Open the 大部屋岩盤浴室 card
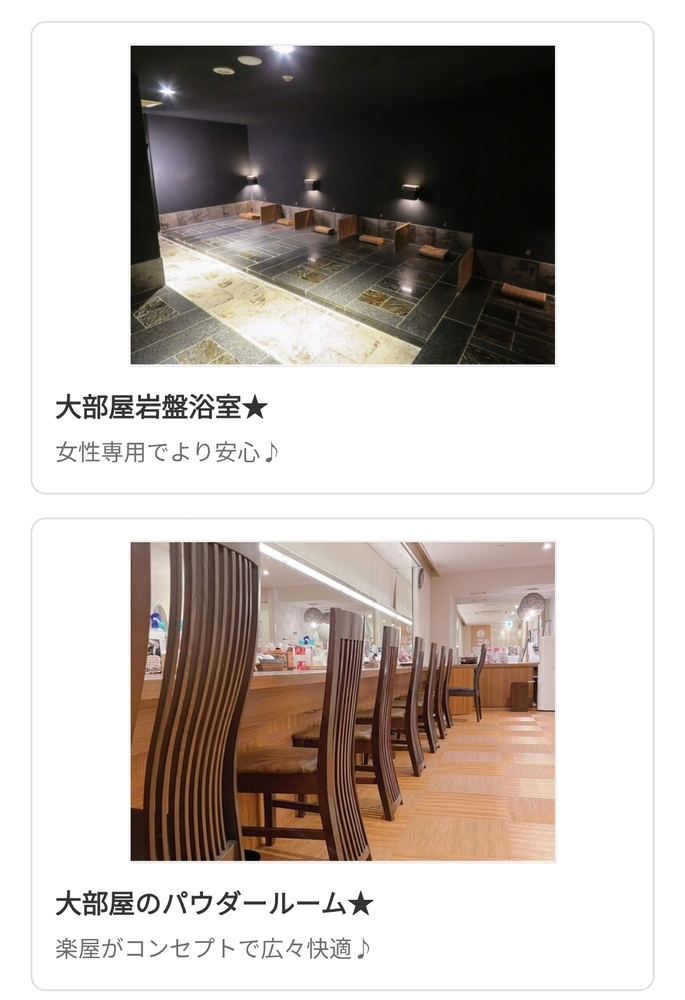The width and height of the screenshot is (685, 1000). pos(342,257)
